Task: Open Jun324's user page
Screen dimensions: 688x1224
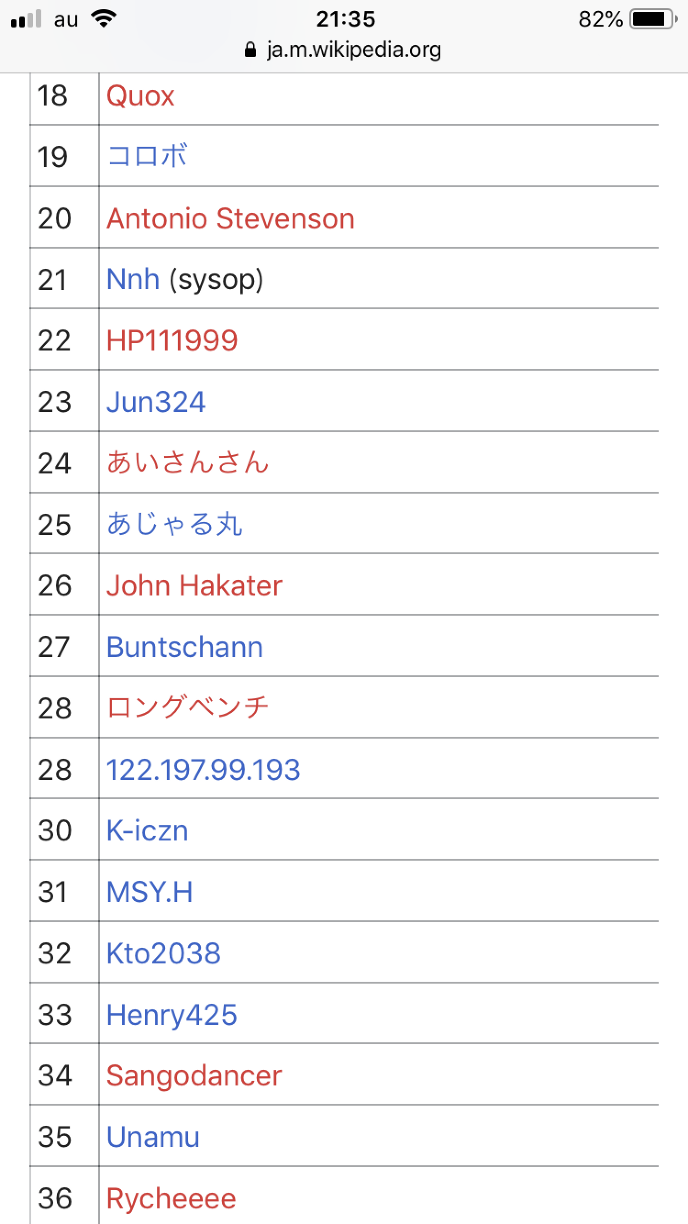Action: (x=156, y=402)
